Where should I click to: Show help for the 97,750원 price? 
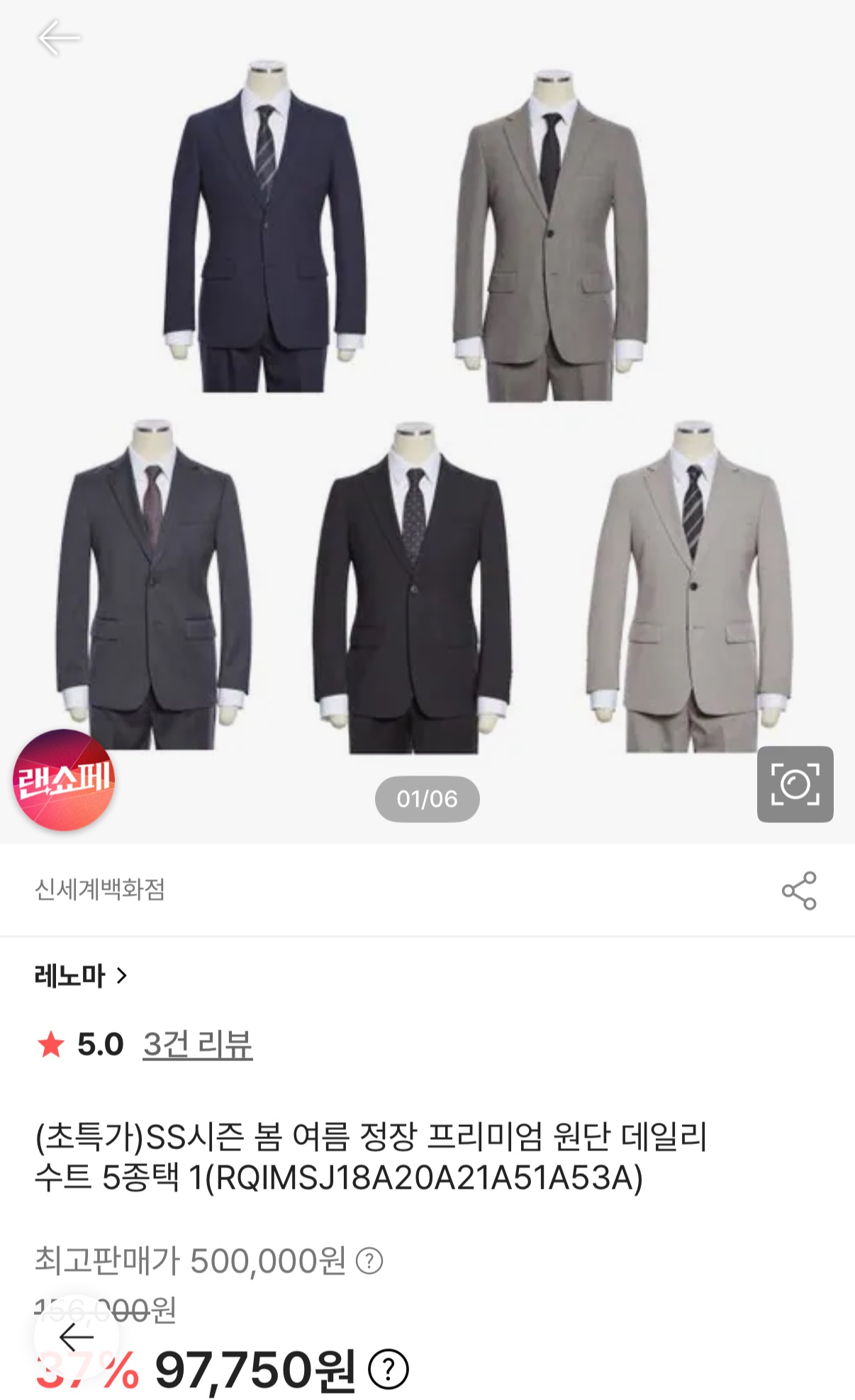tap(389, 1370)
